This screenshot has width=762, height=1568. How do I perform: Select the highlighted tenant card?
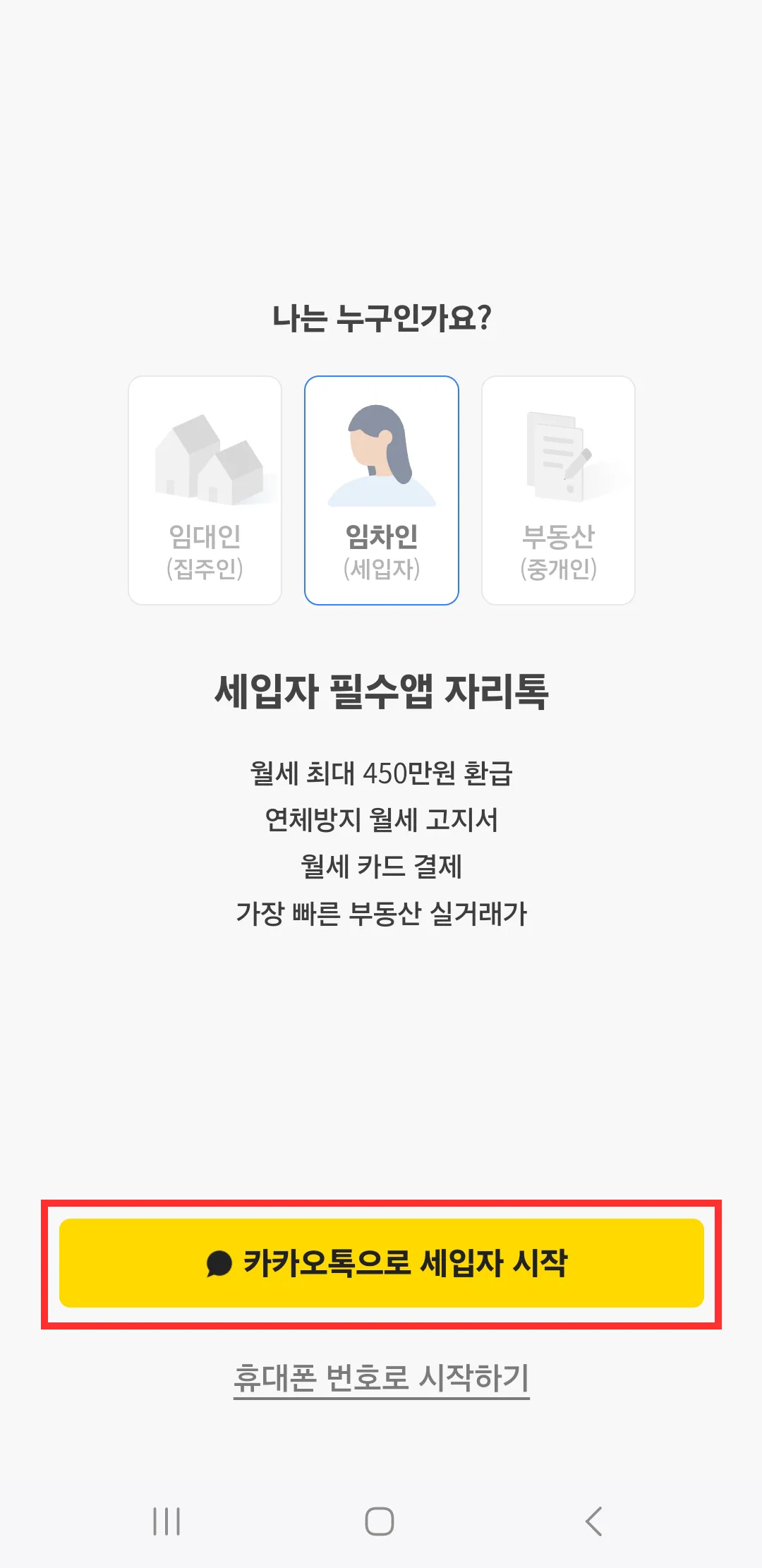click(382, 490)
